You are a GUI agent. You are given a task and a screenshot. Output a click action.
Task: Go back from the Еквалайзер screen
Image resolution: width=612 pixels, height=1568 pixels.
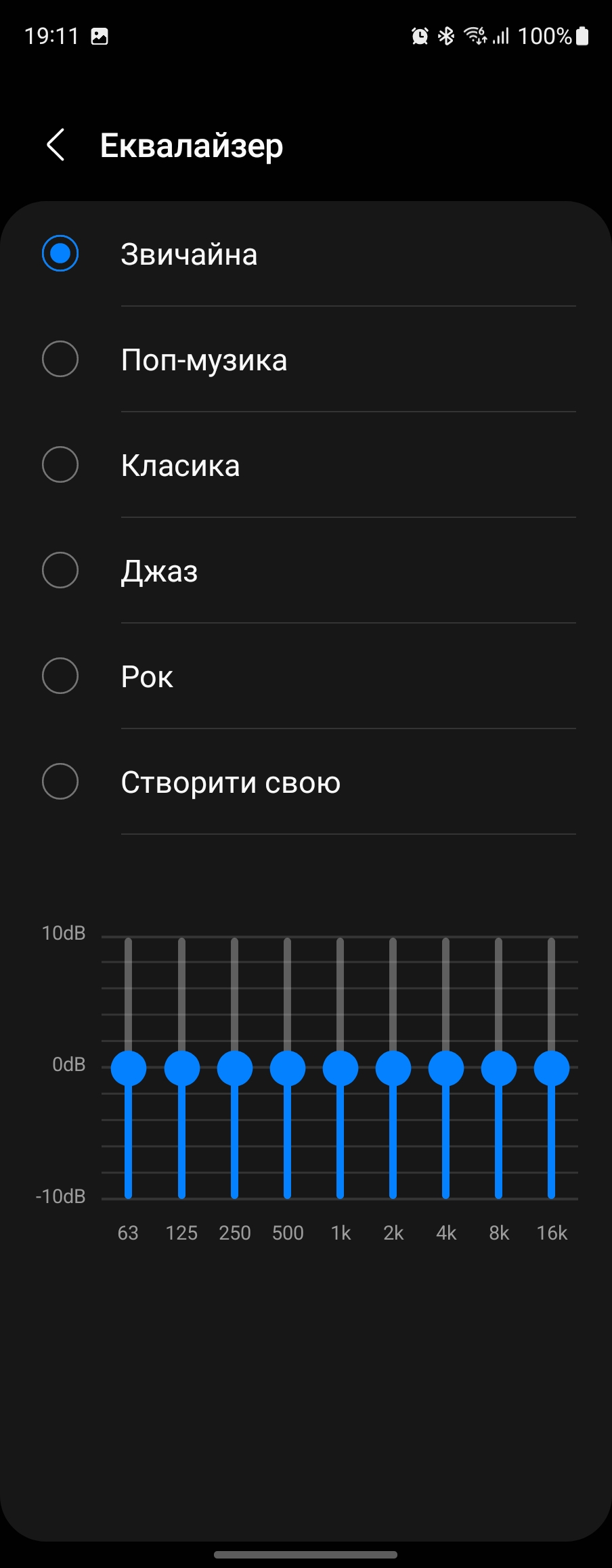[x=56, y=145]
